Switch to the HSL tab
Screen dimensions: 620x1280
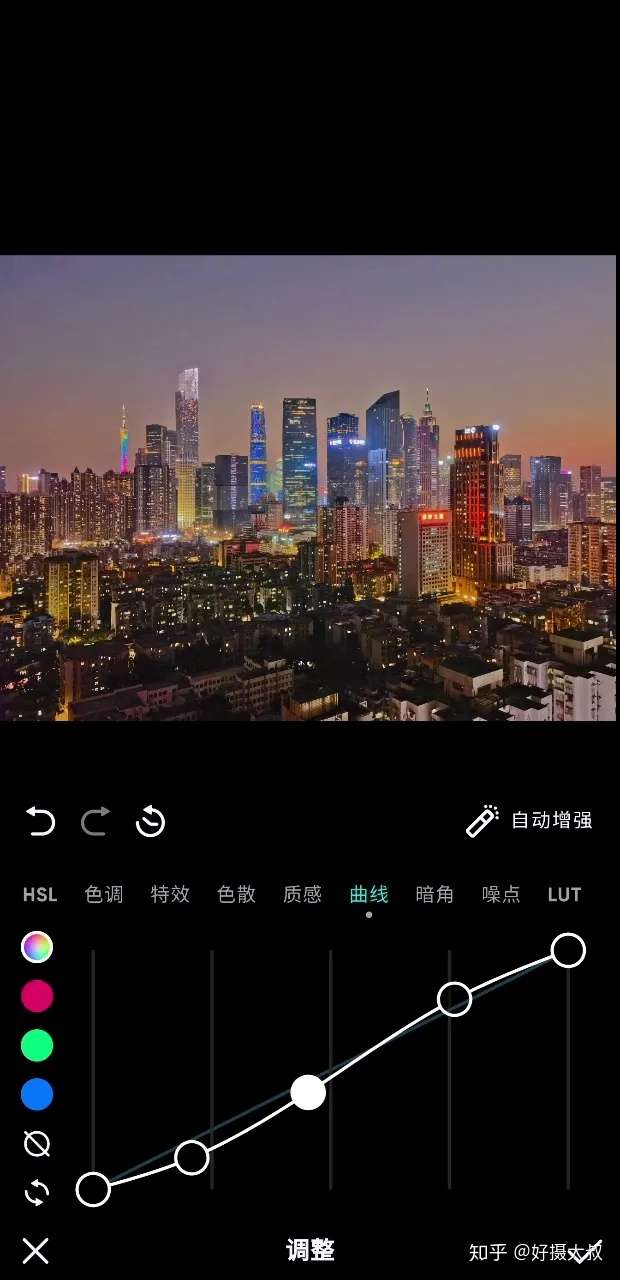[x=40, y=895]
